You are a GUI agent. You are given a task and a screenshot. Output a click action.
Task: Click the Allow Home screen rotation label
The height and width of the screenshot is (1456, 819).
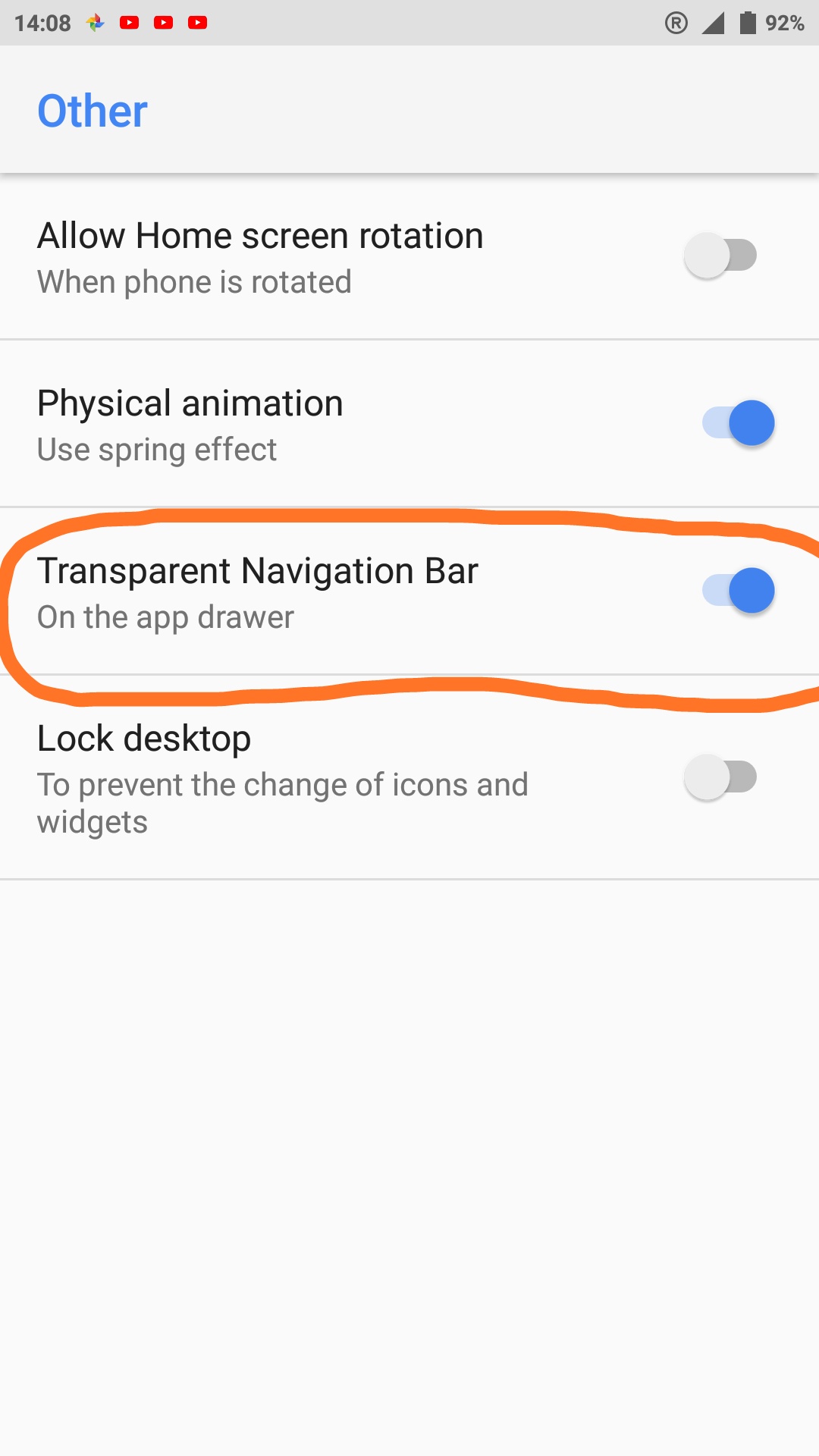point(259,235)
